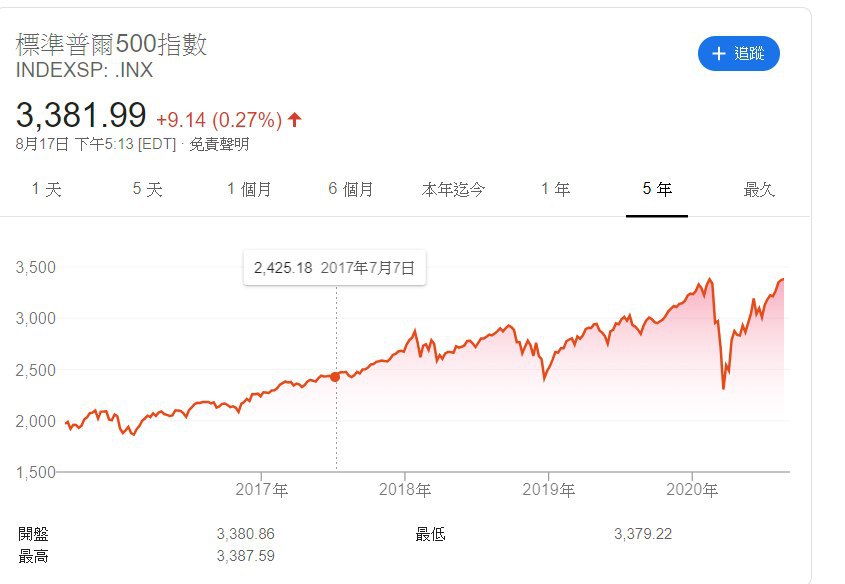Switch to the 1 天 range
Viewport: 845px width, 584px height.
(47, 189)
